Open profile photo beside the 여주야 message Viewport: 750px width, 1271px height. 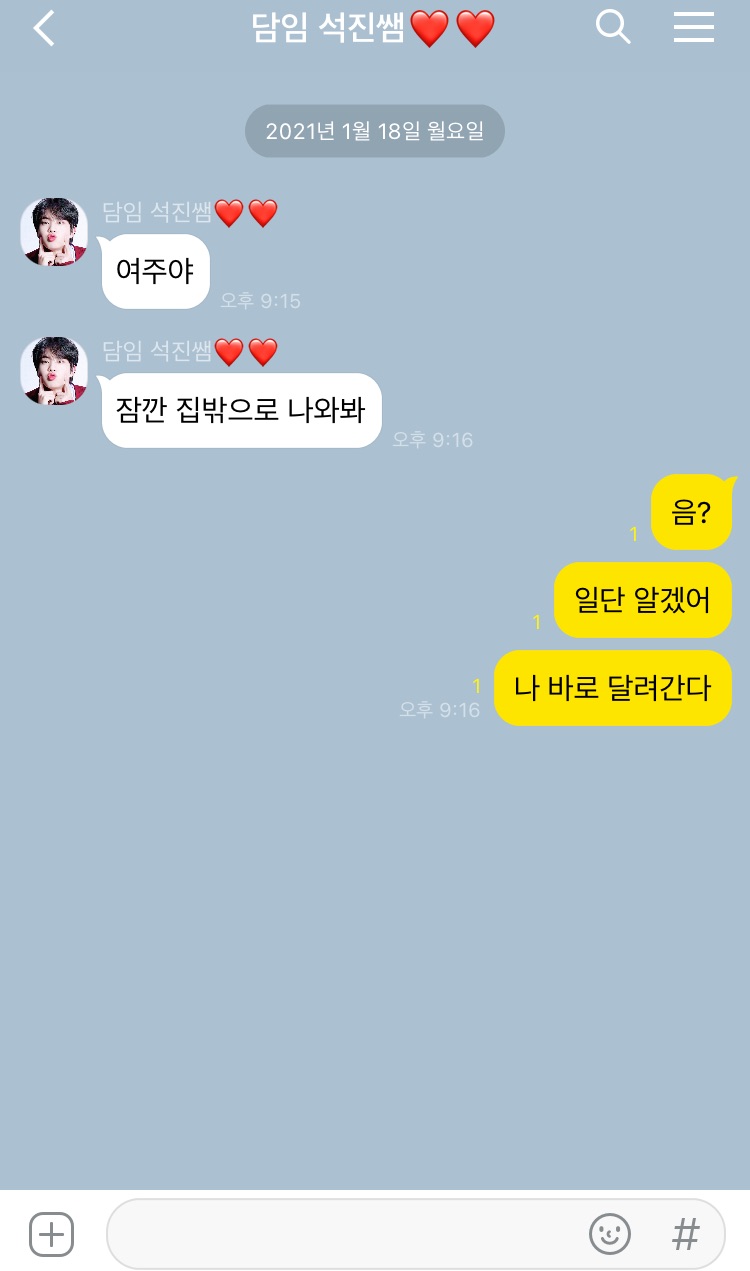54,231
